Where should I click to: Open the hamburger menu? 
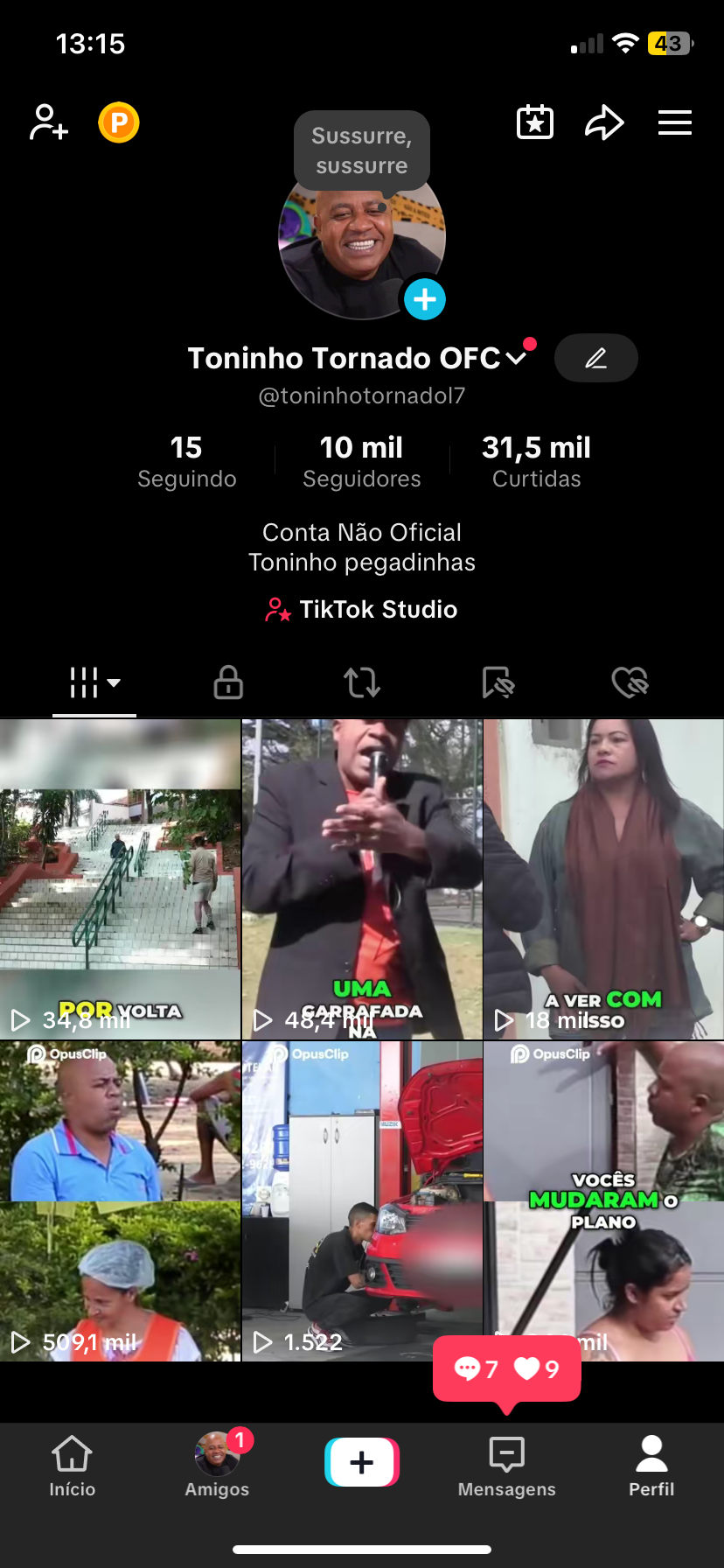click(675, 122)
